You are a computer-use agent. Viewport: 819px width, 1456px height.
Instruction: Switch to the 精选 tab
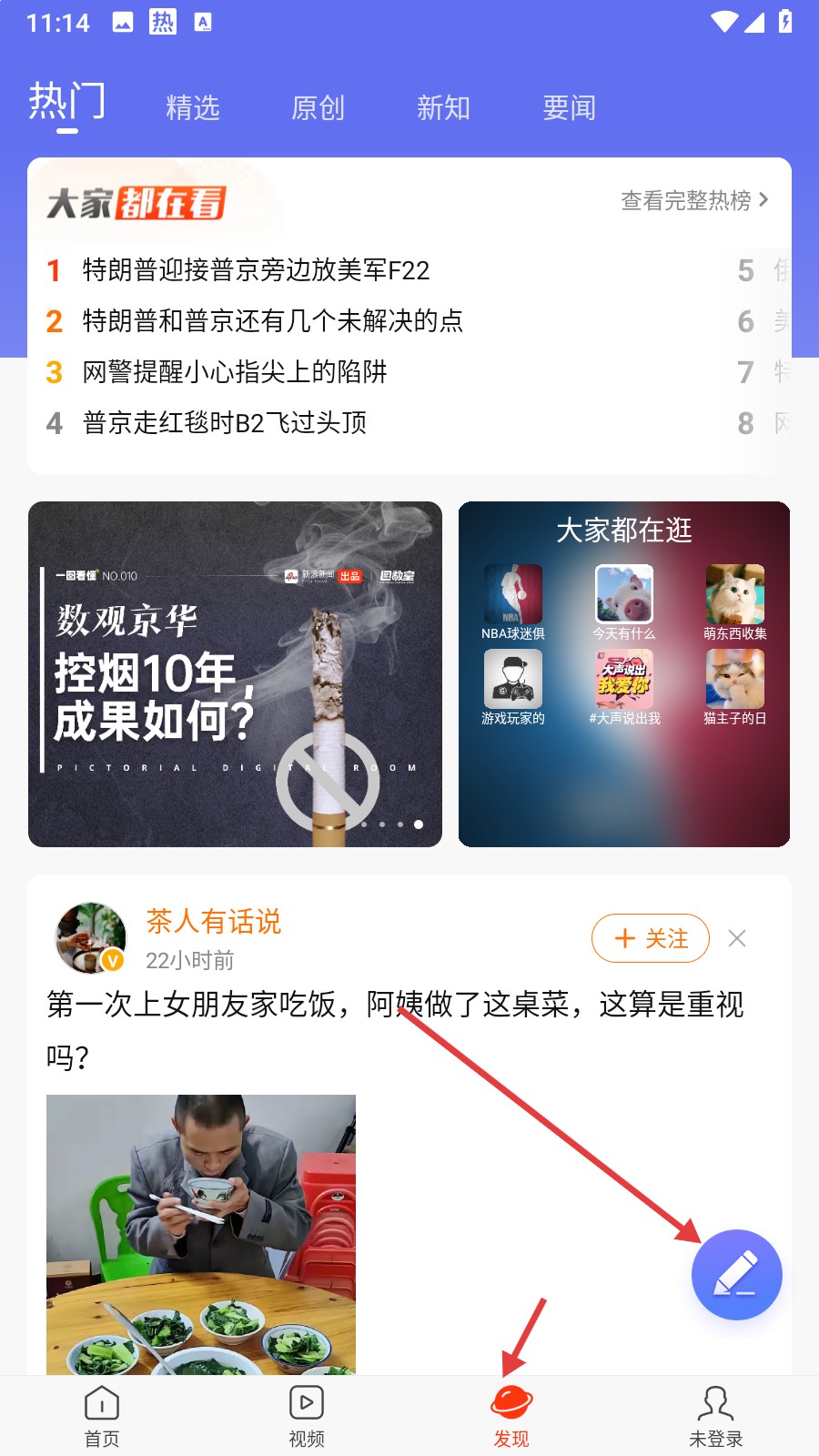(x=193, y=108)
